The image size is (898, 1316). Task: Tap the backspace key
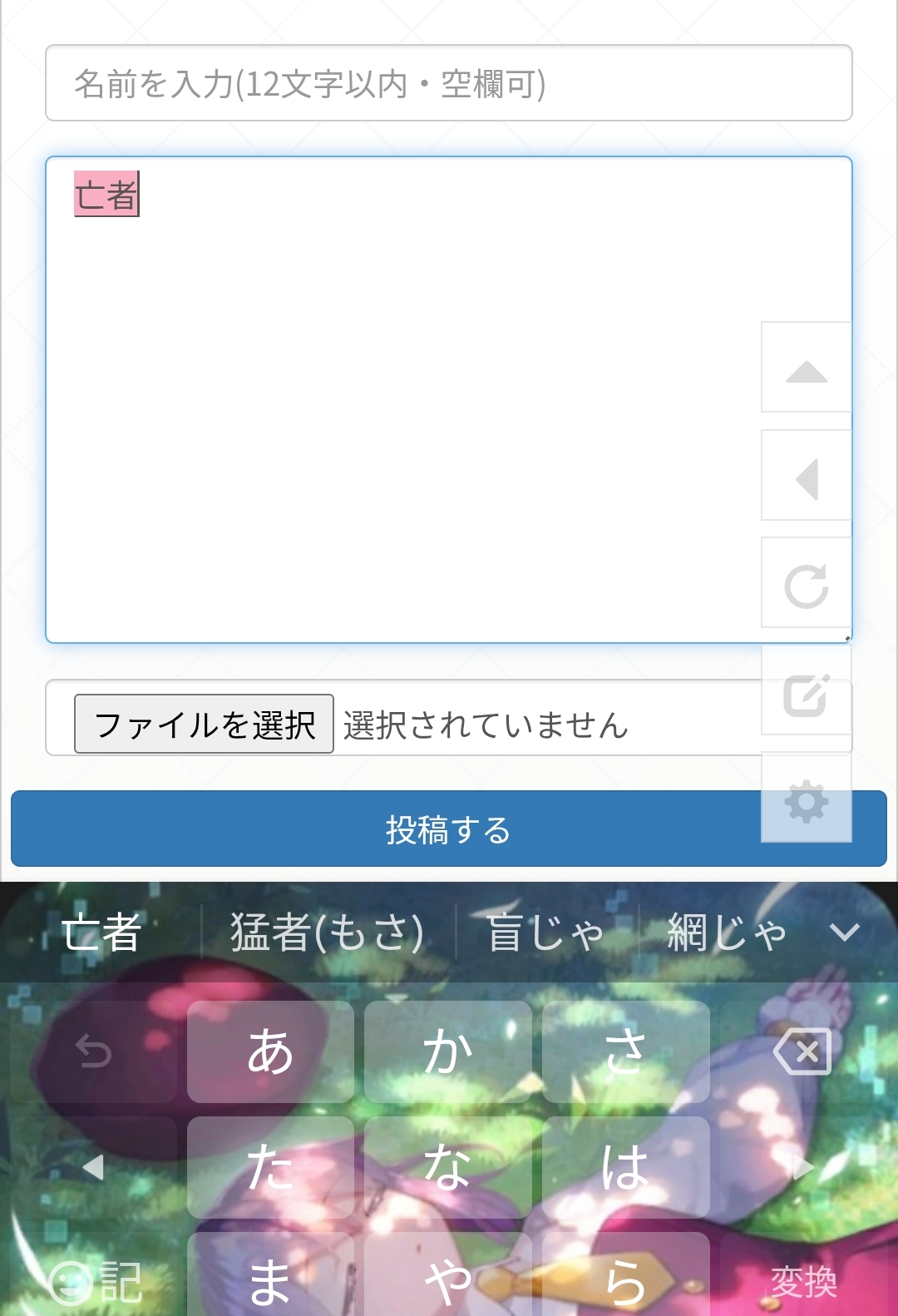tap(802, 1051)
